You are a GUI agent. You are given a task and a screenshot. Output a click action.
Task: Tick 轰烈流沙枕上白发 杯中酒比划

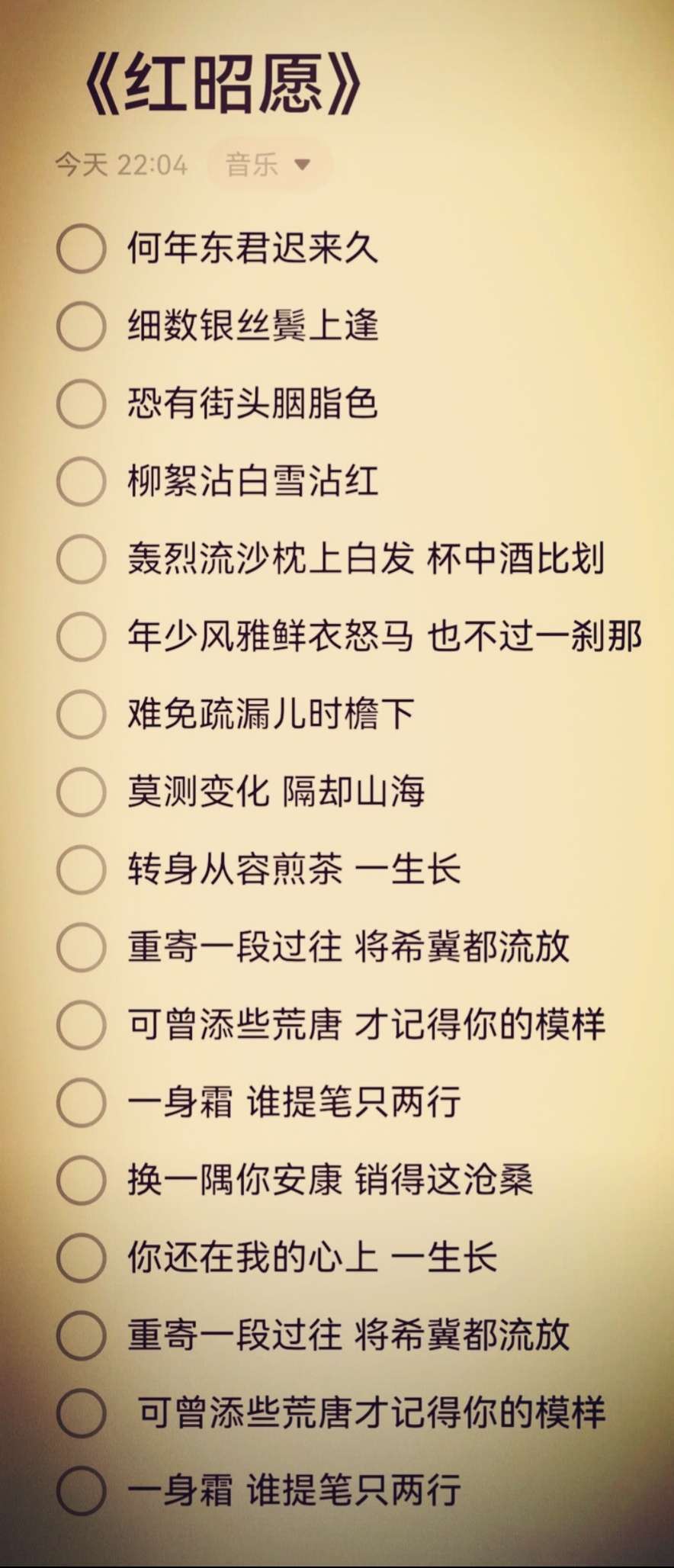click(x=81, y=559)
